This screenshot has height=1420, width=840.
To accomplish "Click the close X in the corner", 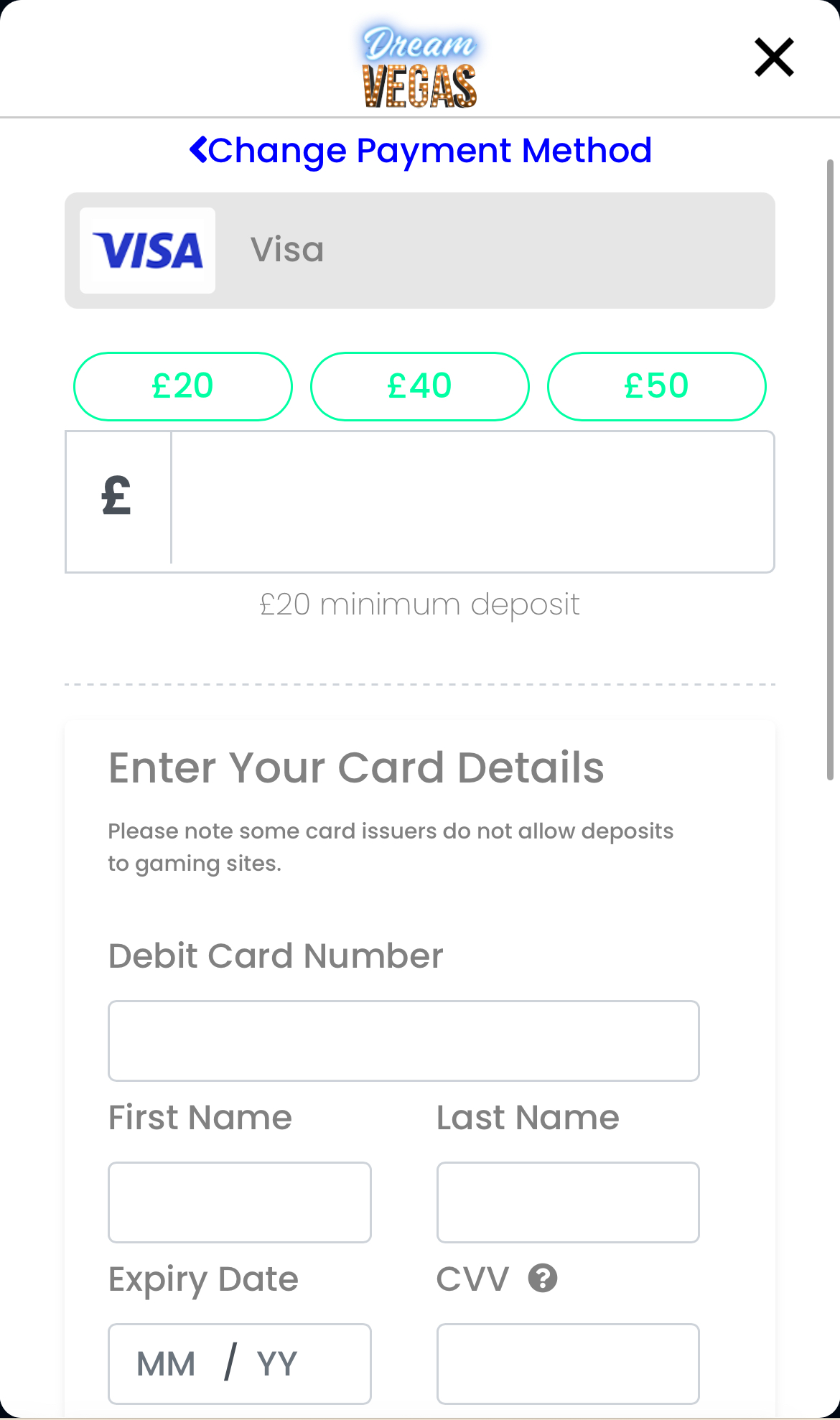I will pyautogui.click(x=773, y=57).
